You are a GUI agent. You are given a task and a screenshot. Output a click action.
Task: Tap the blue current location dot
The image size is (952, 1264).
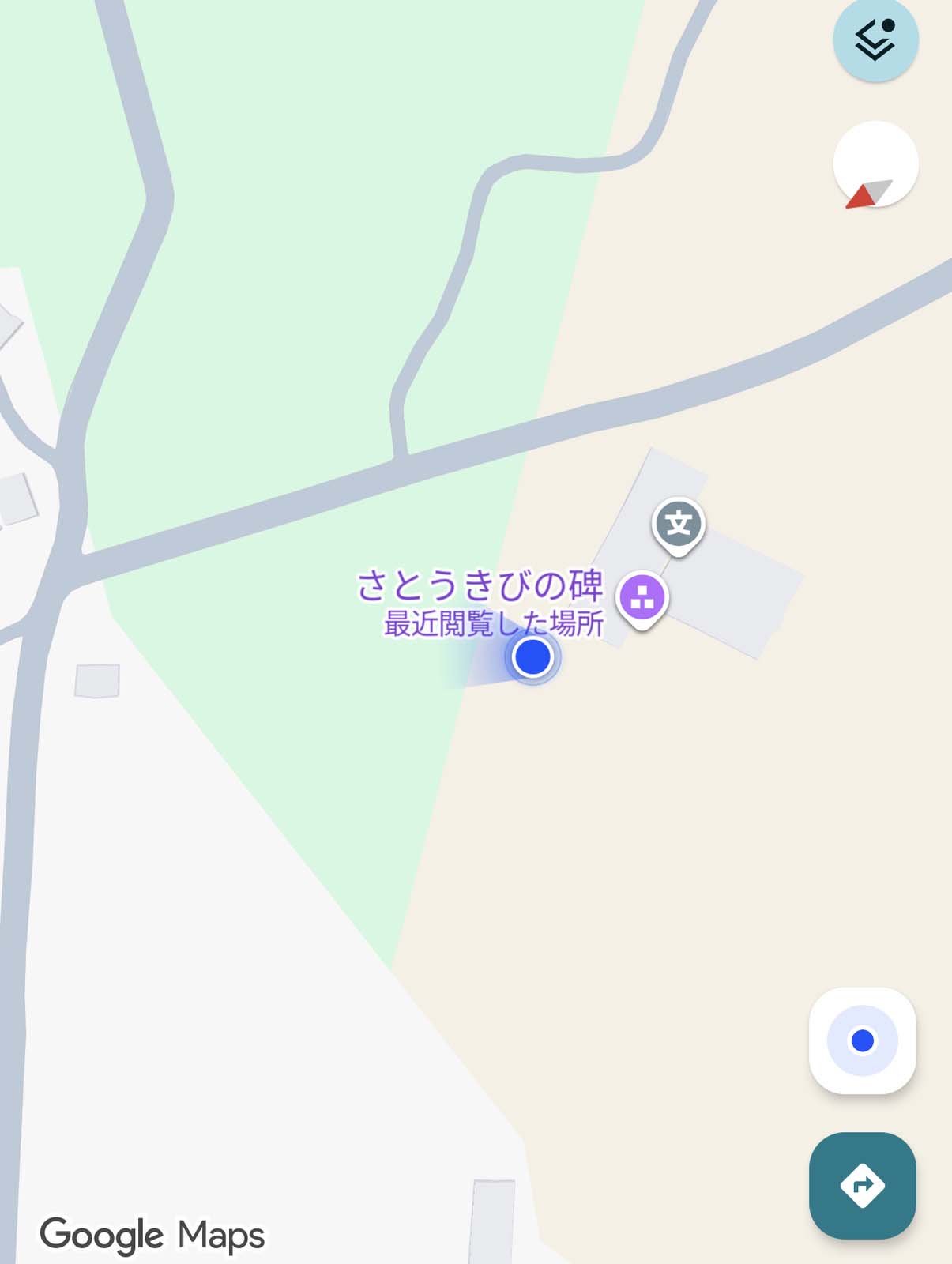point(533,657)
